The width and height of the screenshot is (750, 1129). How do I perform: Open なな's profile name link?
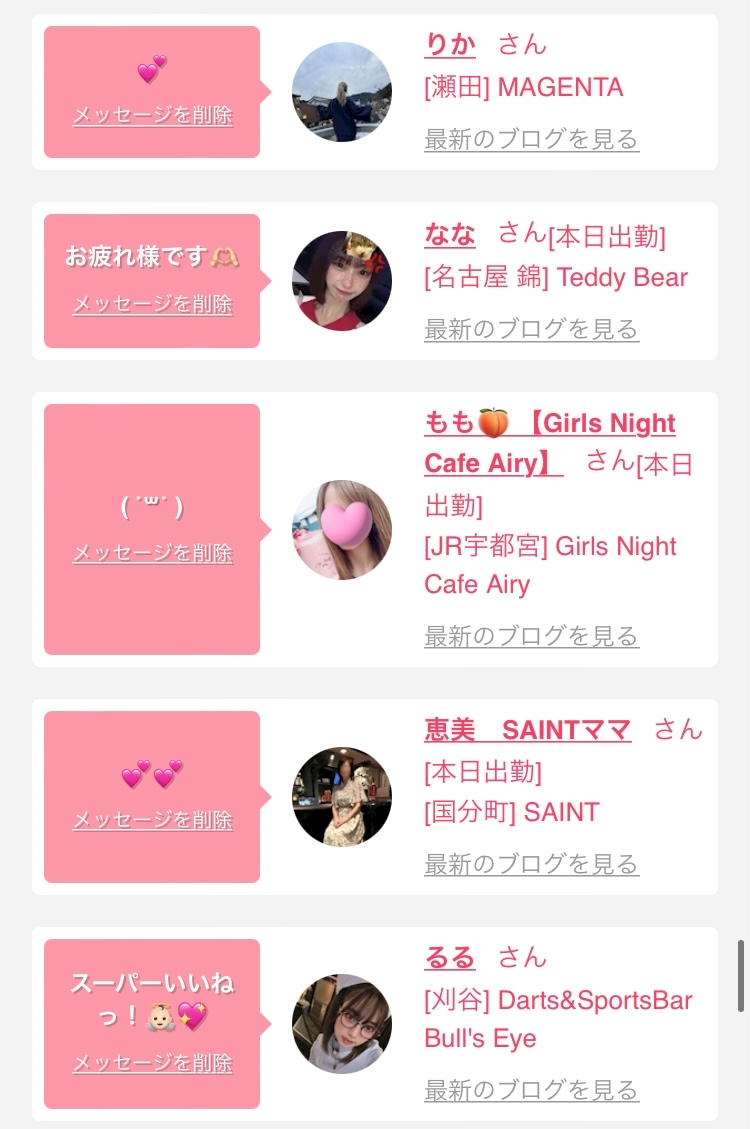pyautogui.click(x=450, y=234)
